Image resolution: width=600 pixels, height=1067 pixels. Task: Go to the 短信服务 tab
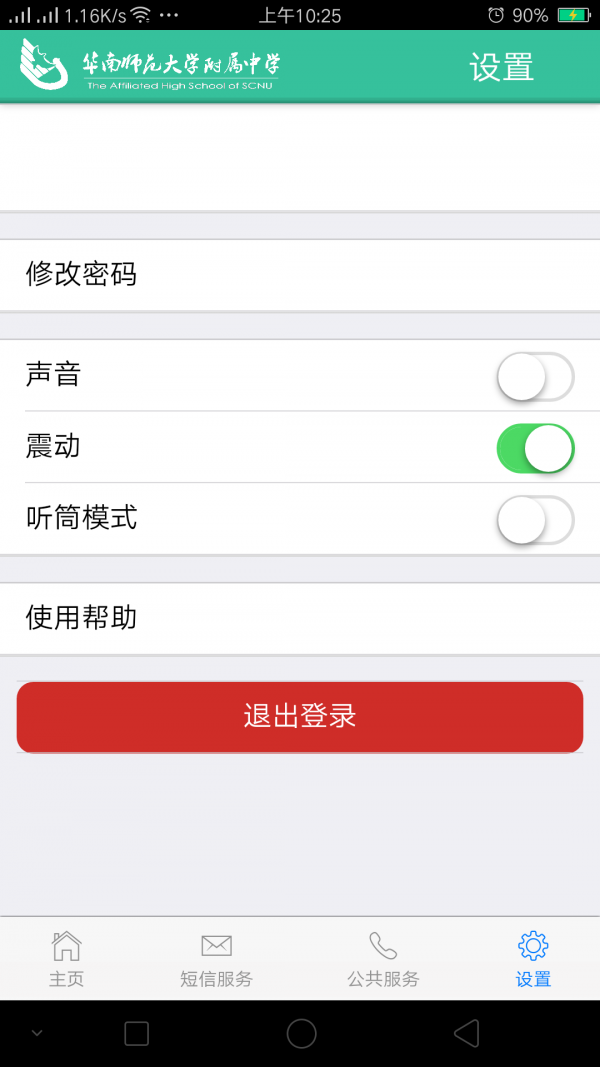coord(216,958)
